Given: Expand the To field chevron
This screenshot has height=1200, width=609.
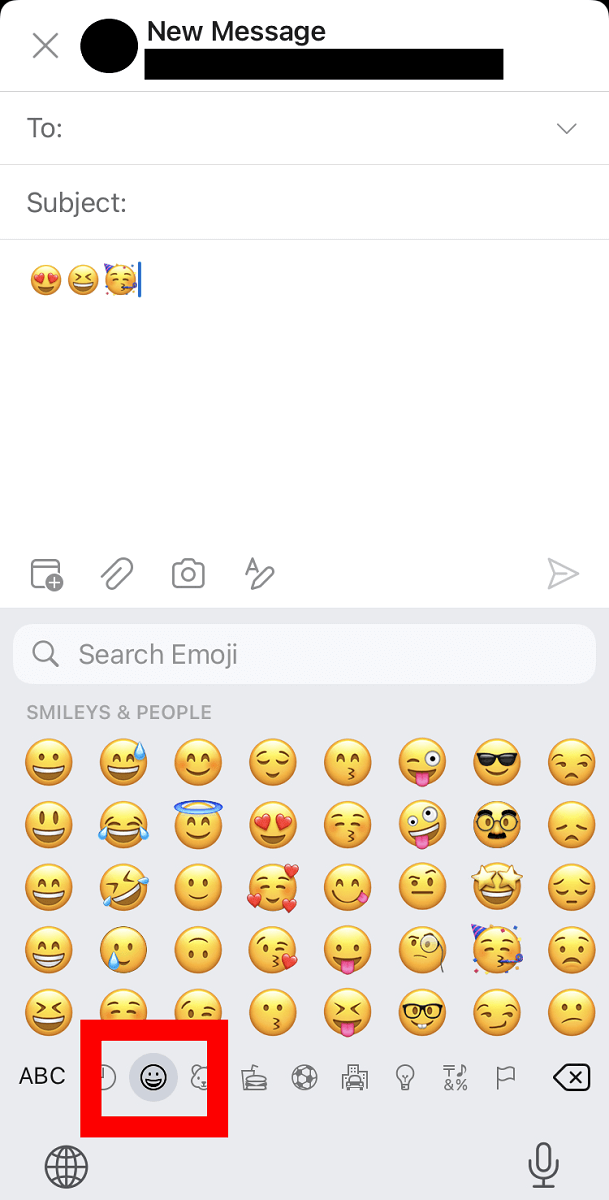Looking at the screenshot, I should pyautogui.click(x=567, y=128).
